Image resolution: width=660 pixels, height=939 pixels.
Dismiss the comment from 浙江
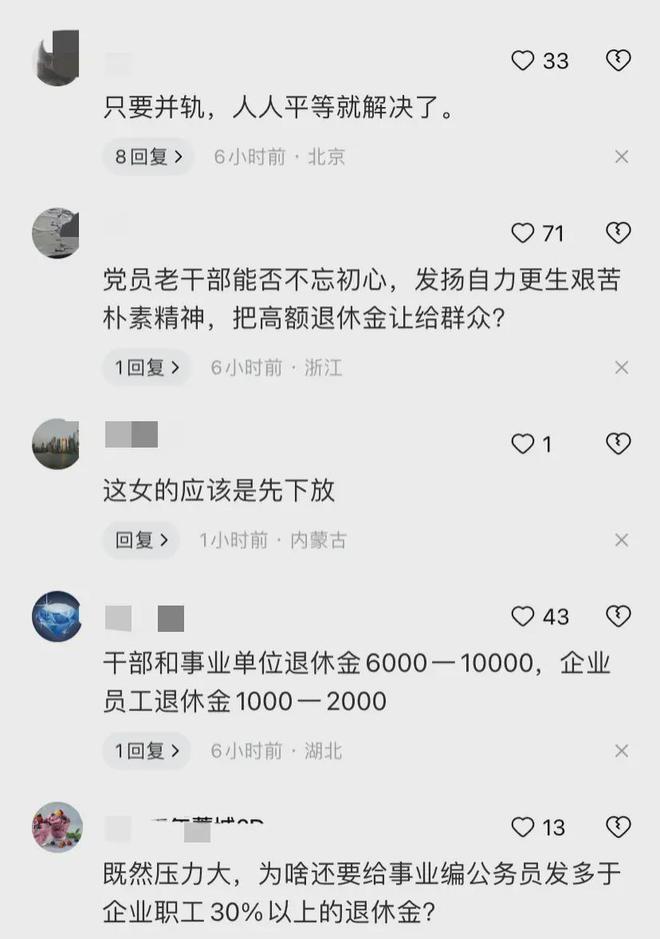click(621, 368)
